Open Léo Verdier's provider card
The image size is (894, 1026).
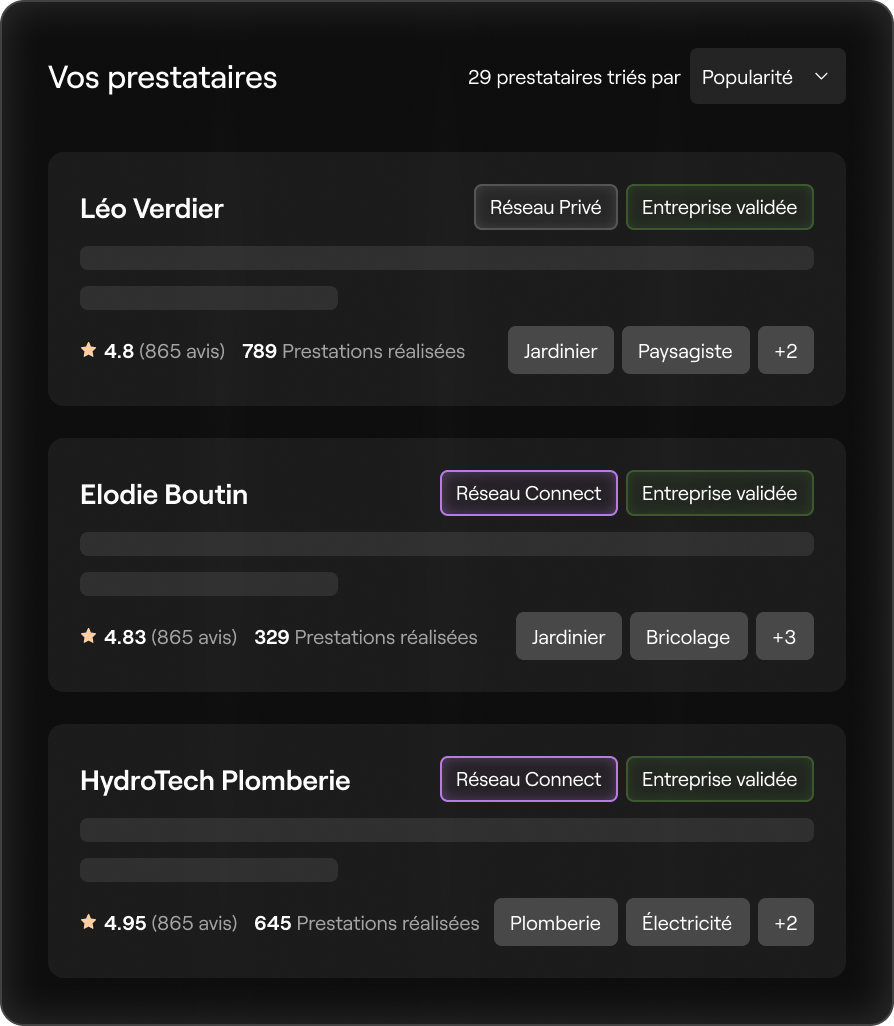(x=152, y=209)
